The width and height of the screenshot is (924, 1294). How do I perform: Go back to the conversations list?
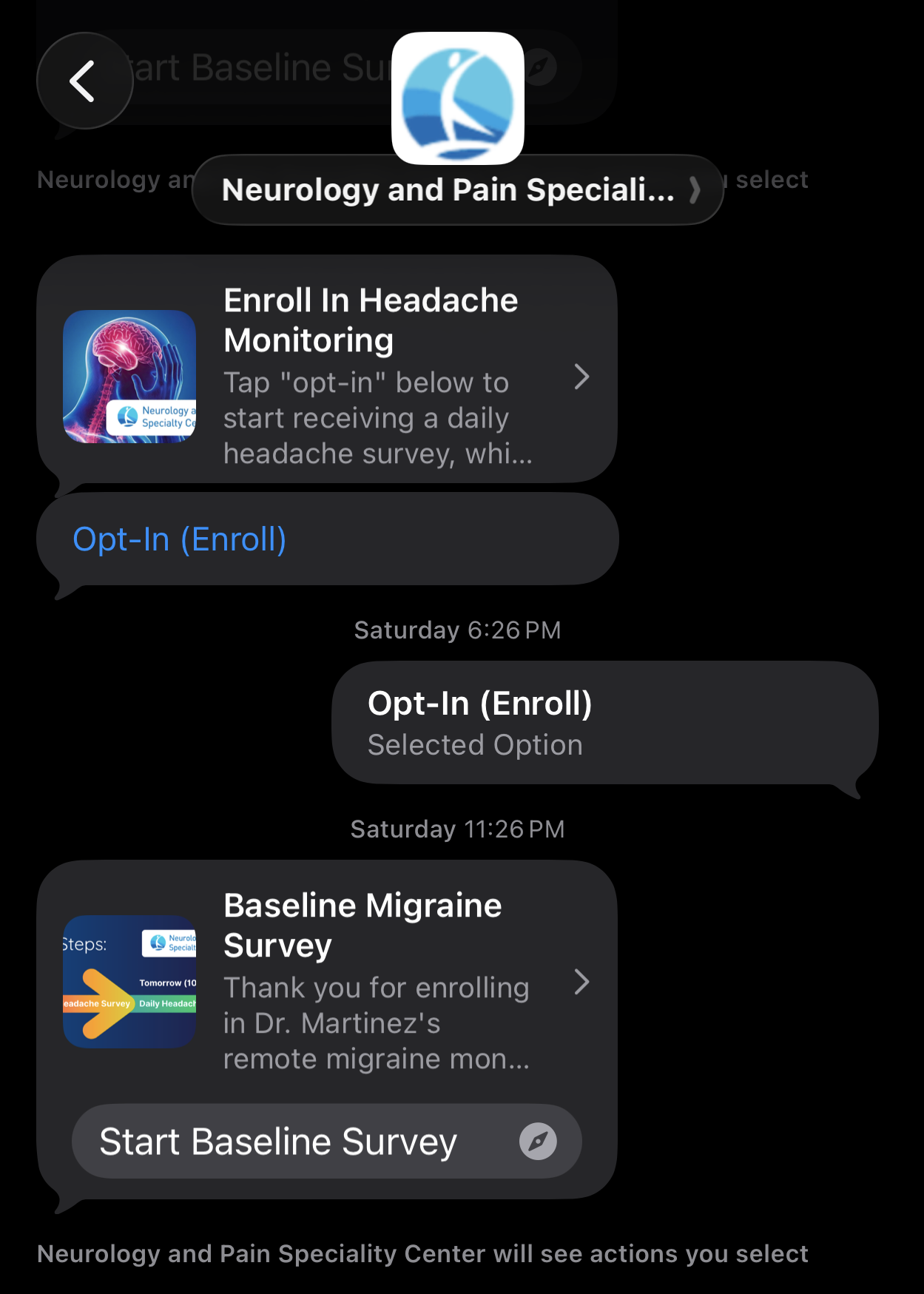coord(84,81)
